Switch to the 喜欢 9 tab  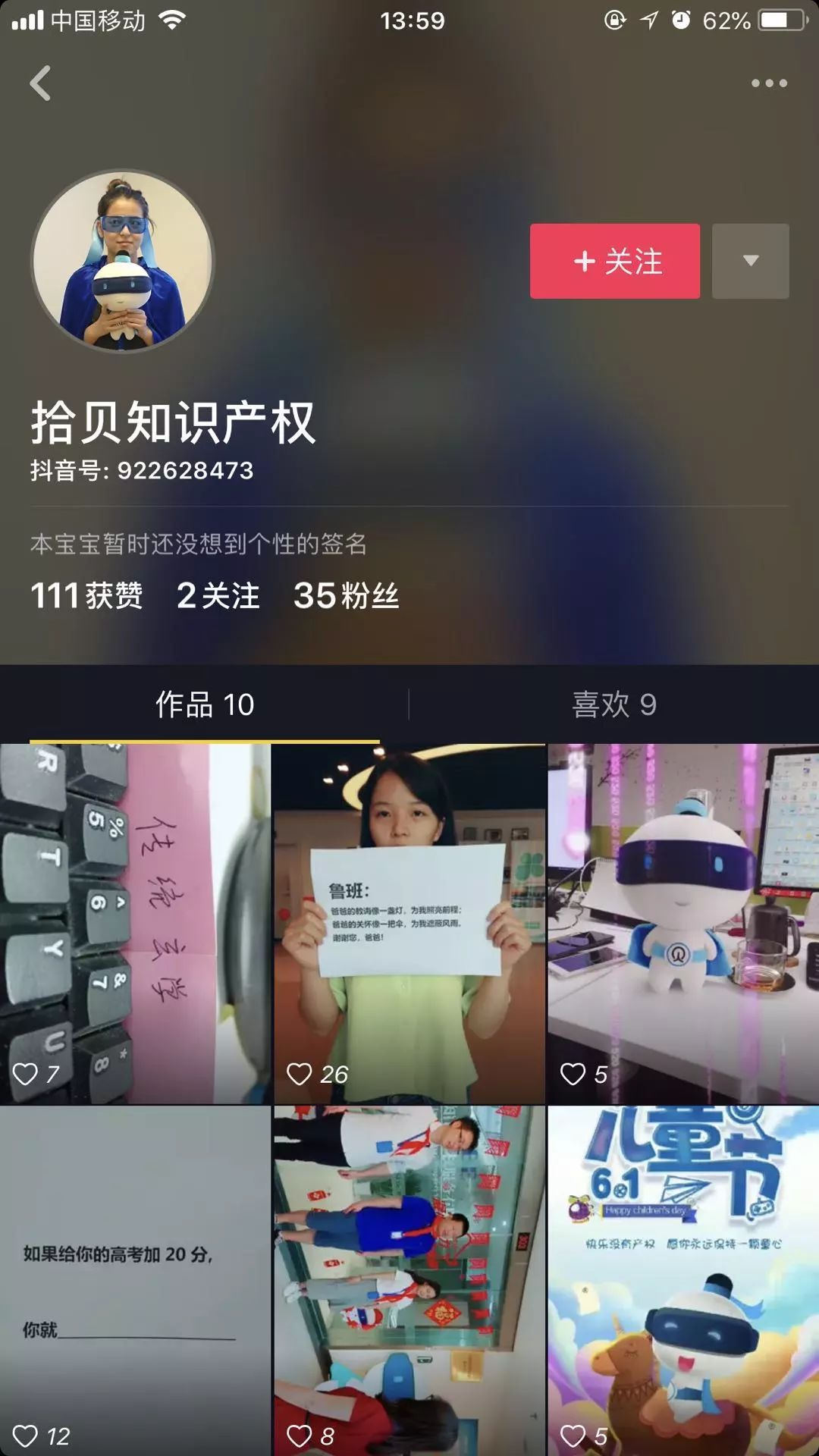(x=613, y=704)
